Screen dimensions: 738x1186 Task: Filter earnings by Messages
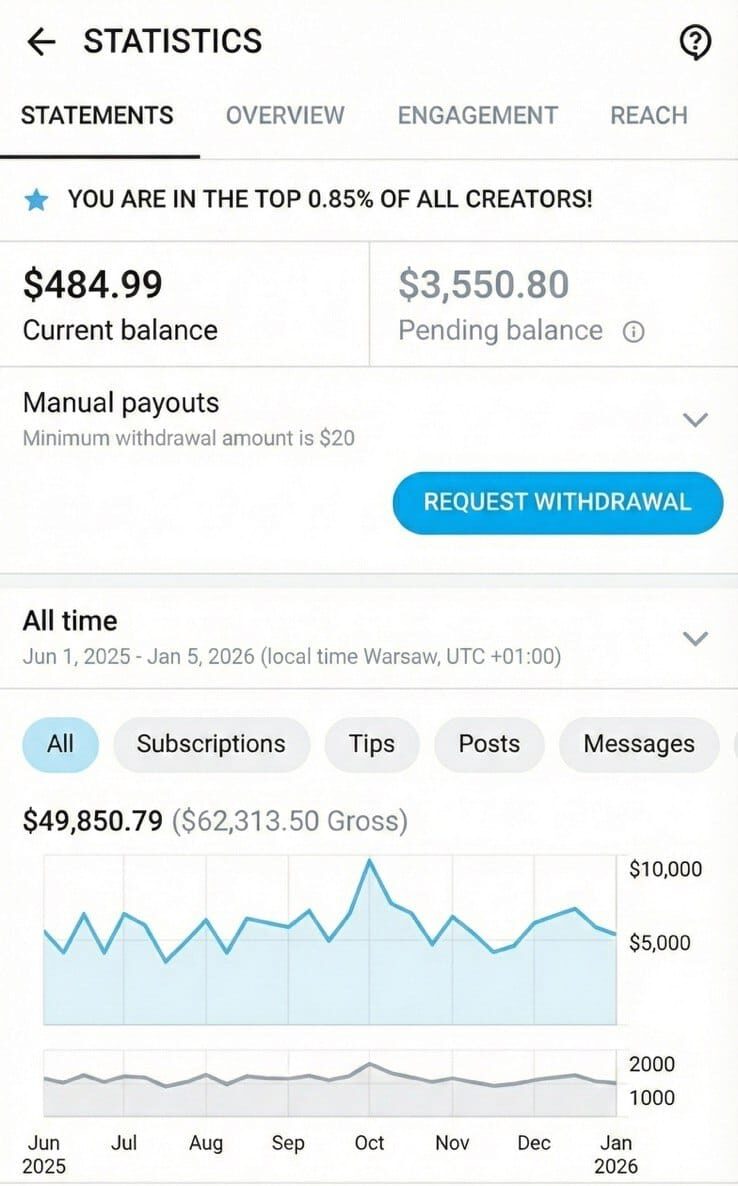click(638, 744)
